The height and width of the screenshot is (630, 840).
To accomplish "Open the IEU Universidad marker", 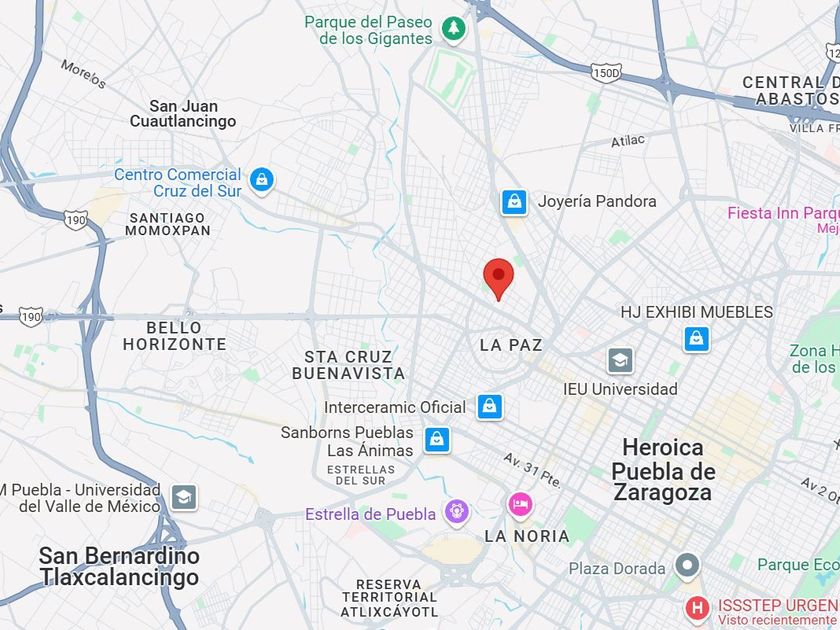I will [620, 361].
